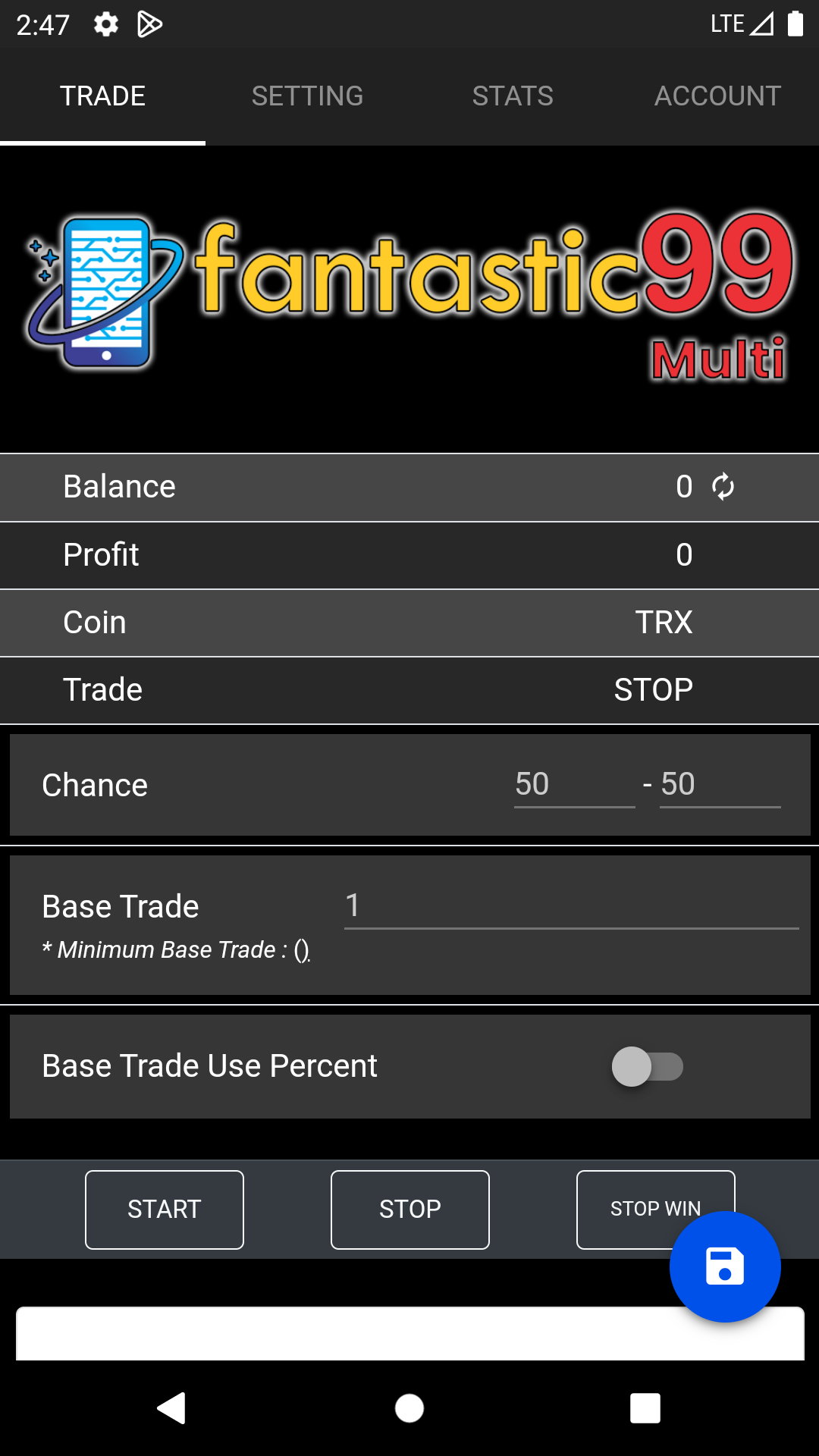
Task: Go to the Account tab
Action: [717, 96]
